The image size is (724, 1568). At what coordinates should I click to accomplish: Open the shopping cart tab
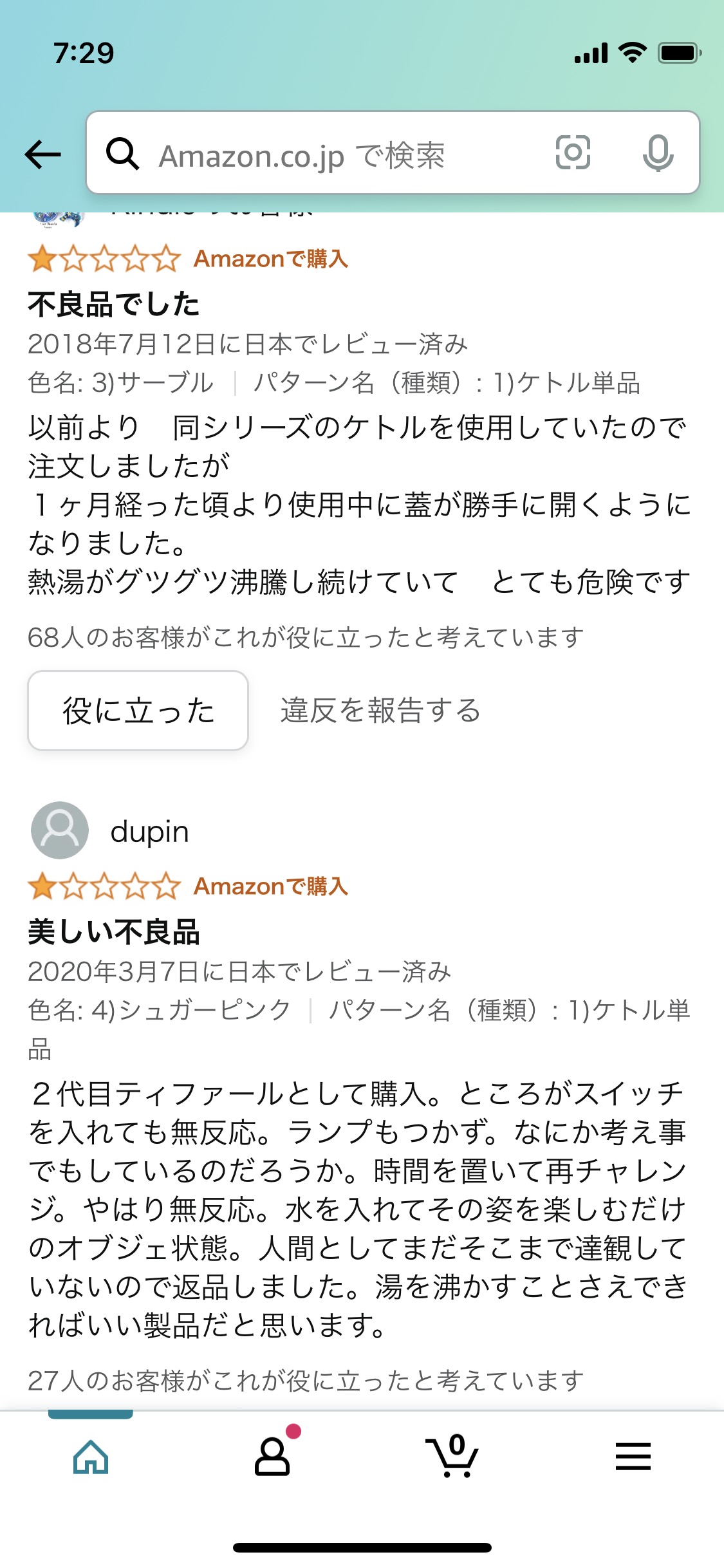(x=453, y=1457)
